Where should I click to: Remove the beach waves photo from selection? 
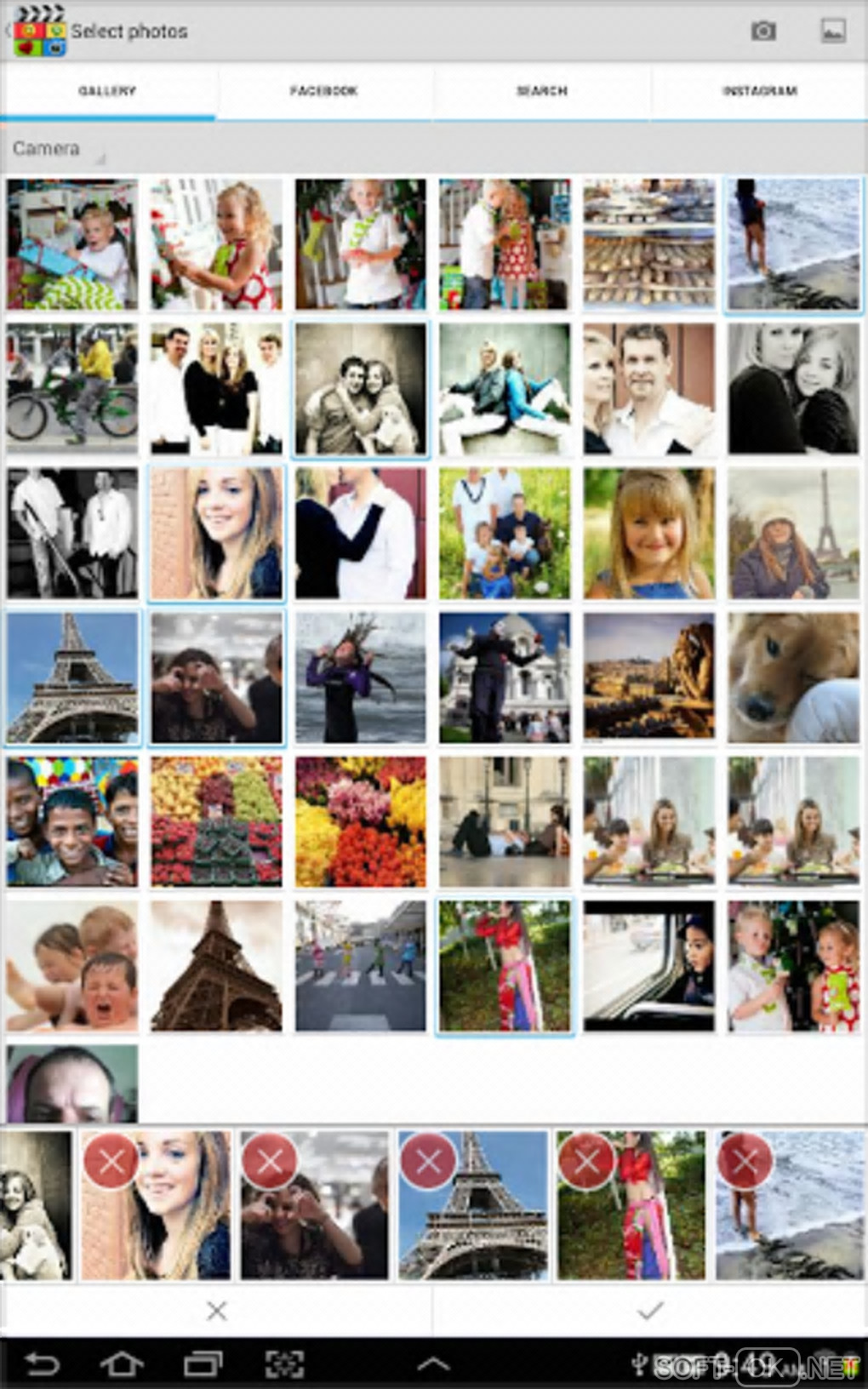[x=745, y=1161]
